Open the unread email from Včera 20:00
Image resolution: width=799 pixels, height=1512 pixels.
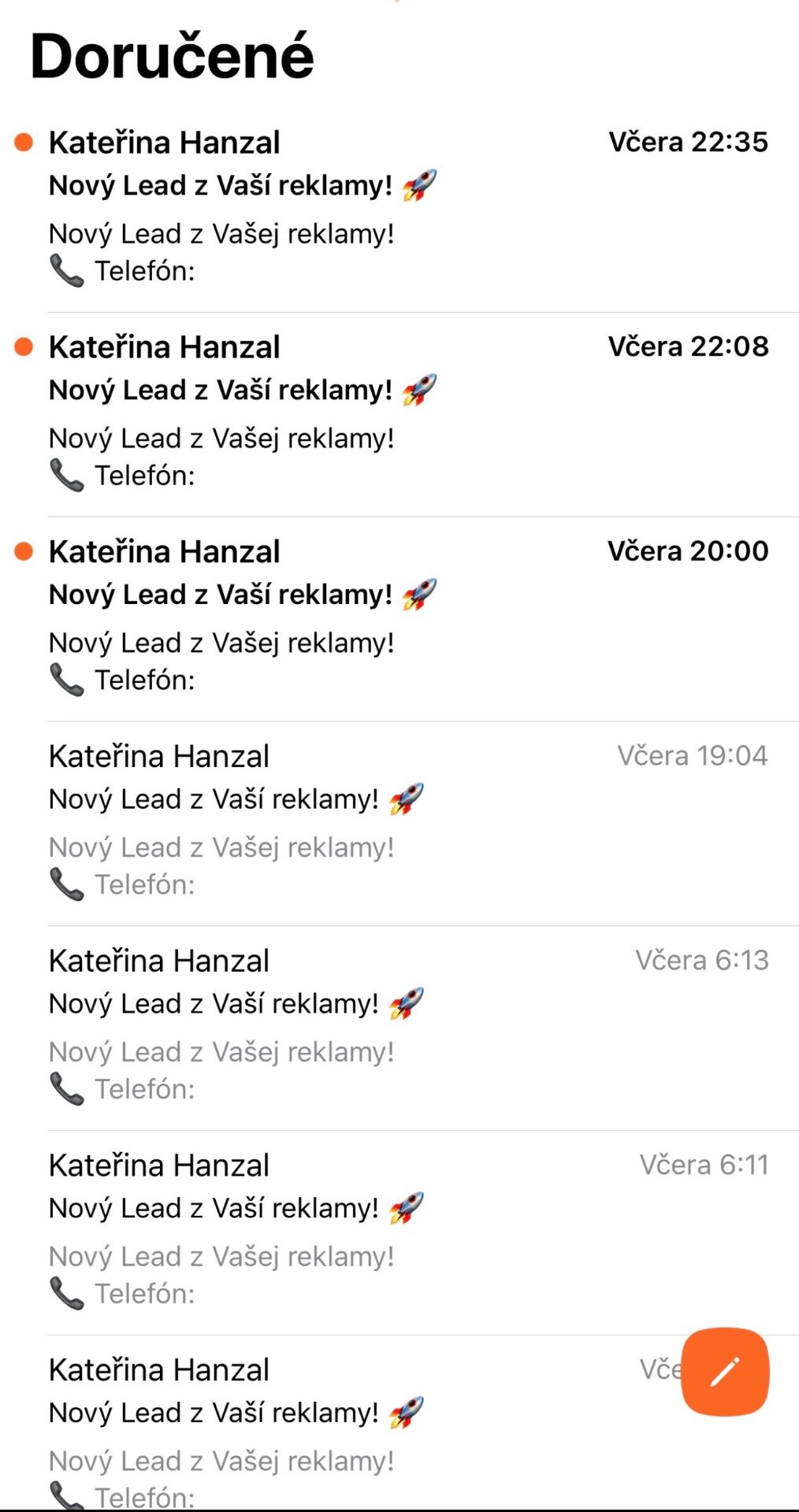coord(394,618)
